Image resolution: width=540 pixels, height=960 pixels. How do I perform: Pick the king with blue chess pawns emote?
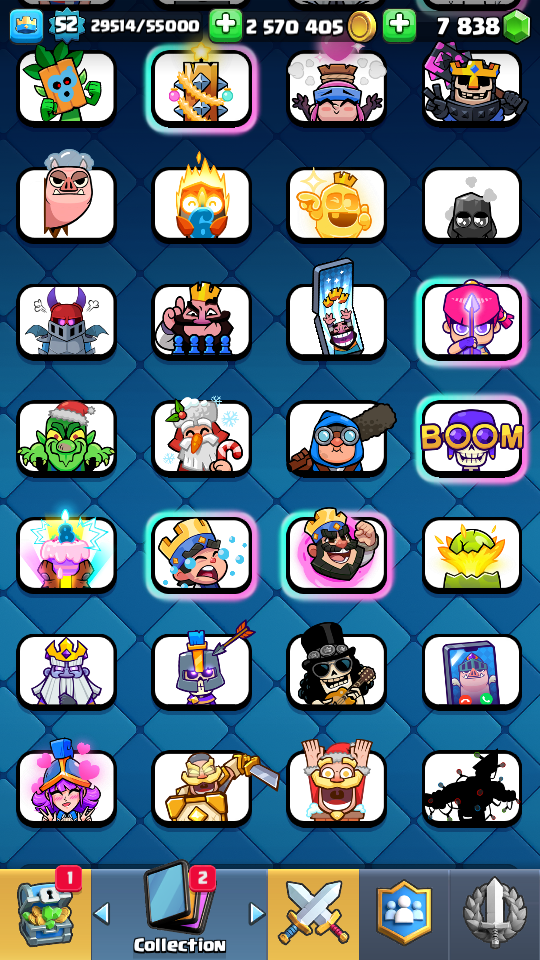[x=201, y=321]
